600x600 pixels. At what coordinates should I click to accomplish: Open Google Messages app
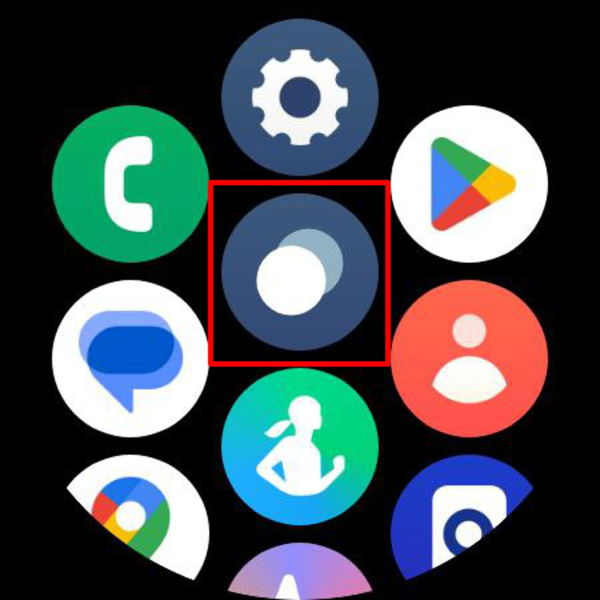point(130,358)
